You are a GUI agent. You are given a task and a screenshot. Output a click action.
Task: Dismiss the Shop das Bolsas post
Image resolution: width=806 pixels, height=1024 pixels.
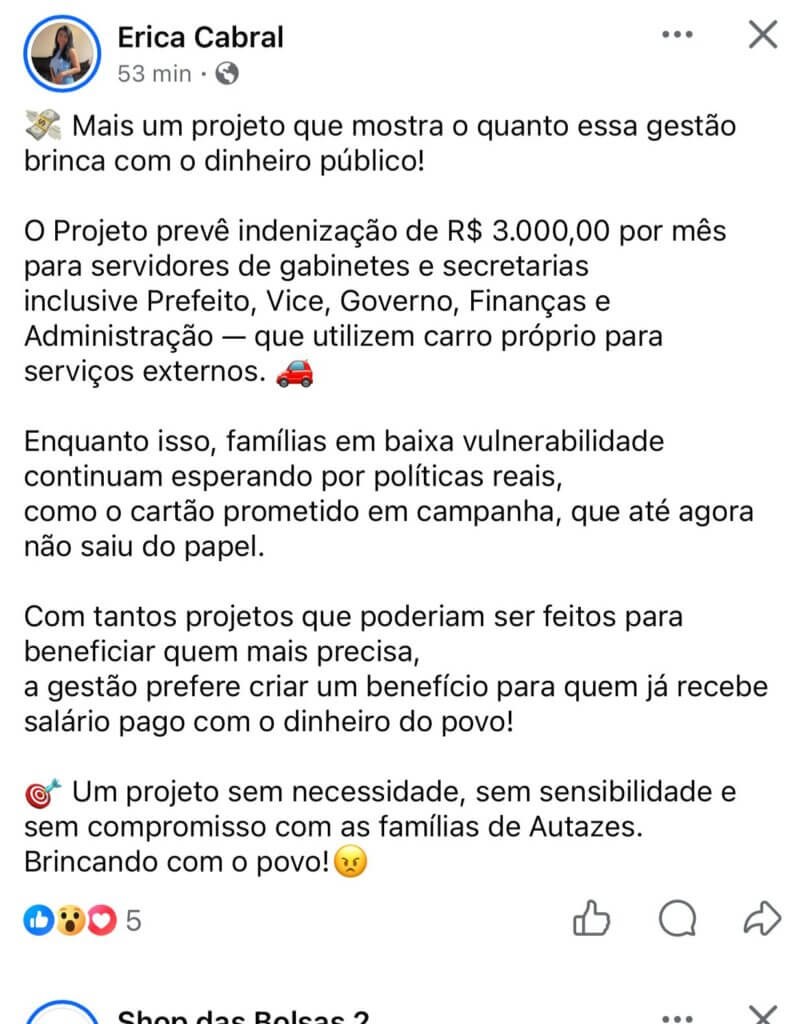coord(763,1015)
